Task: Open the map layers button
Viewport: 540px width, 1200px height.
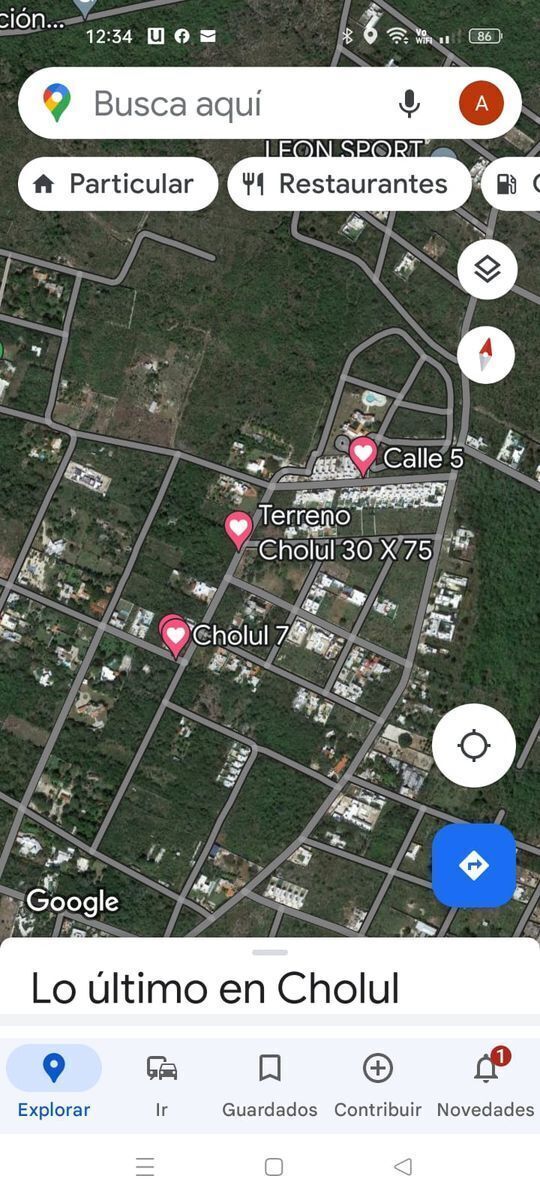Action: pyautogui.click(x=487, y=269)
